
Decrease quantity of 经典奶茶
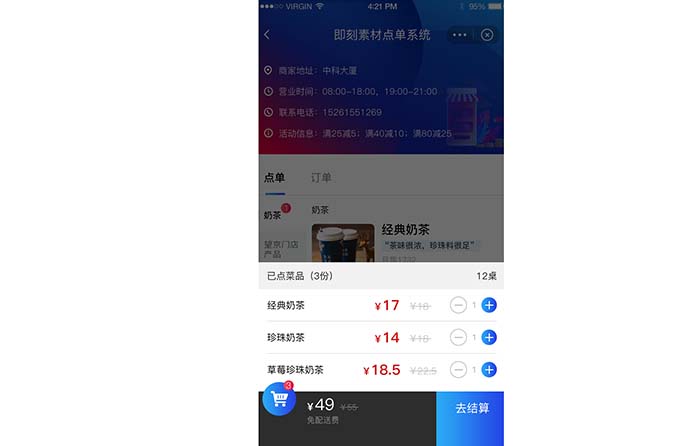tap(459, 305)
